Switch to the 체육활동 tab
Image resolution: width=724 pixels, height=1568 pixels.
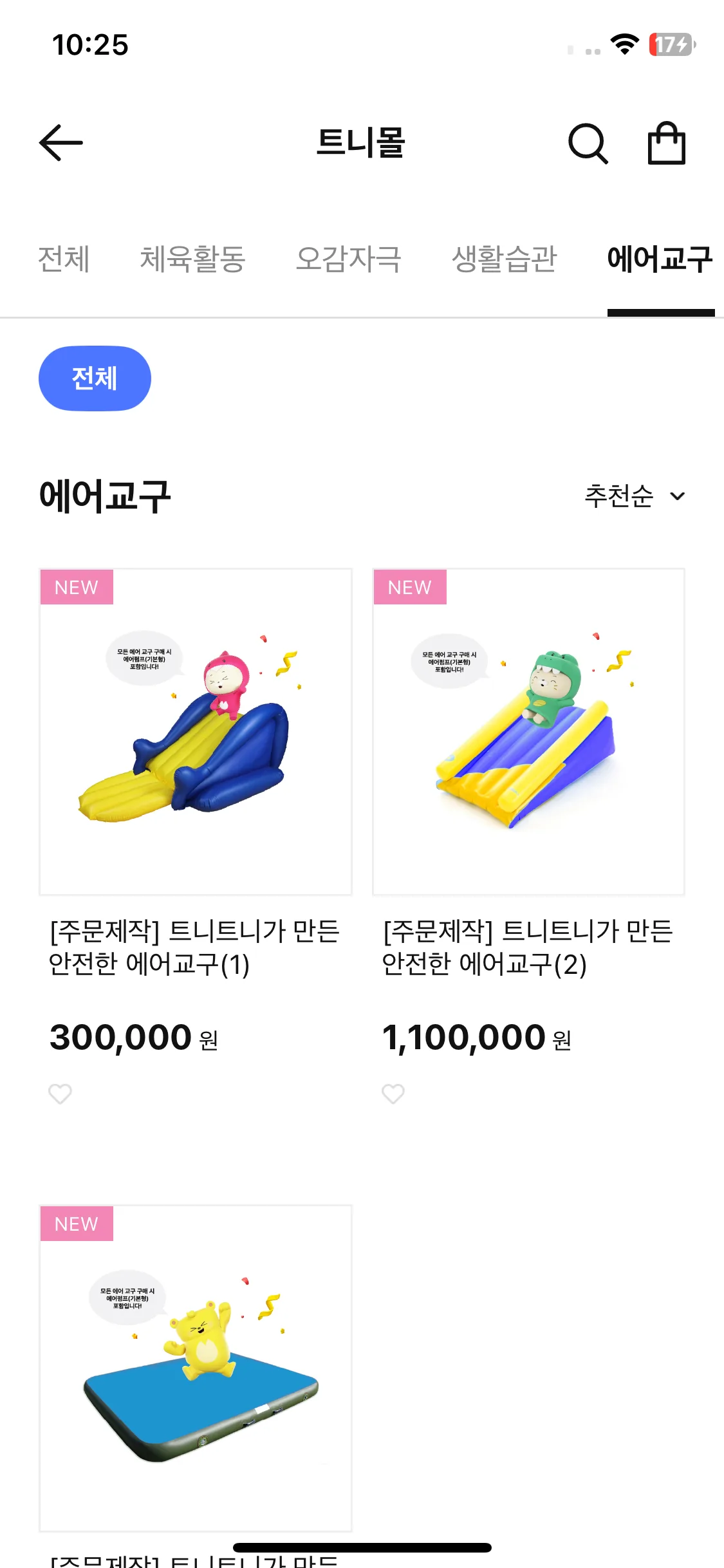click(x=192, y=259)
